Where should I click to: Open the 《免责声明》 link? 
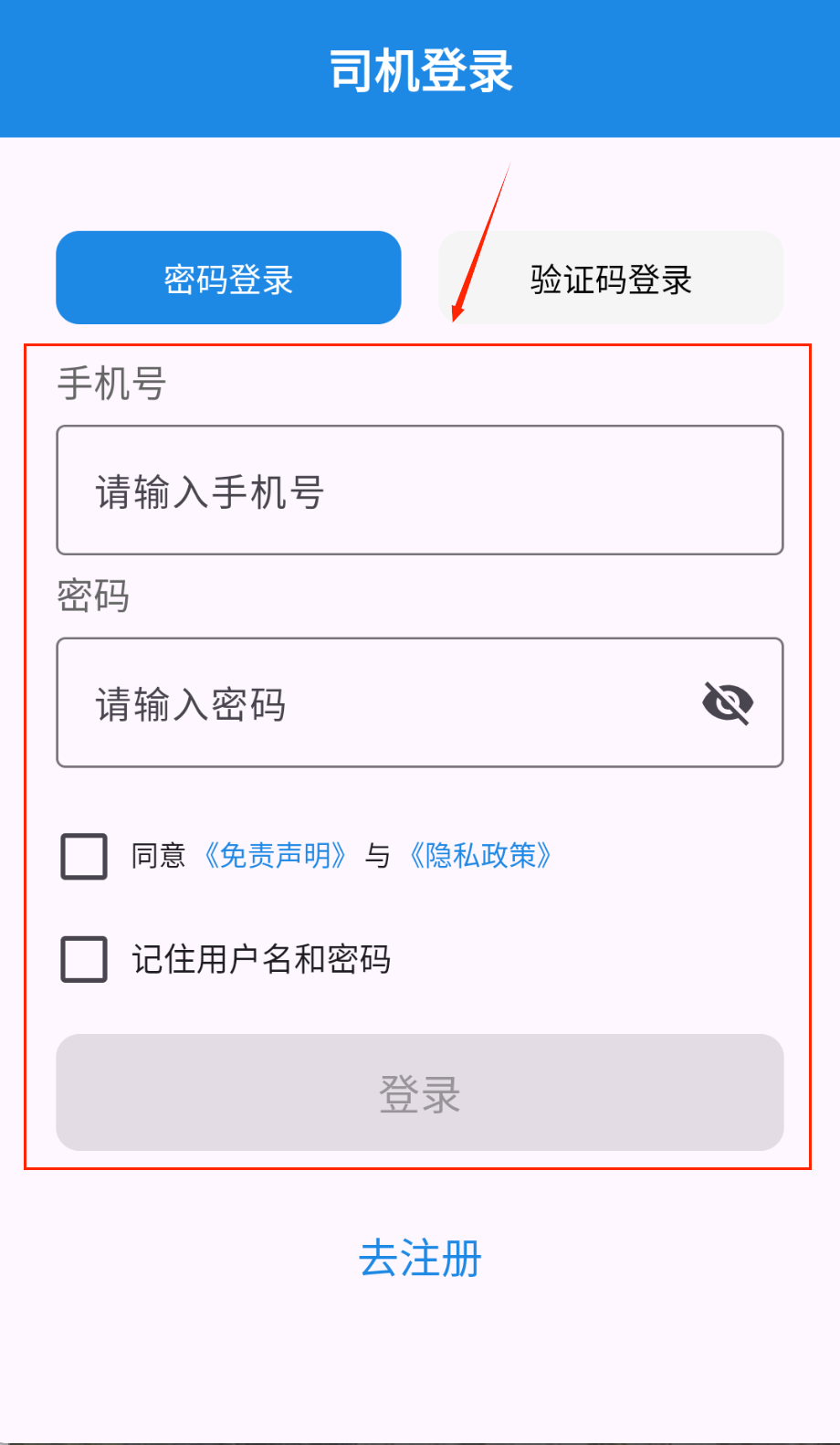point(275,856)
